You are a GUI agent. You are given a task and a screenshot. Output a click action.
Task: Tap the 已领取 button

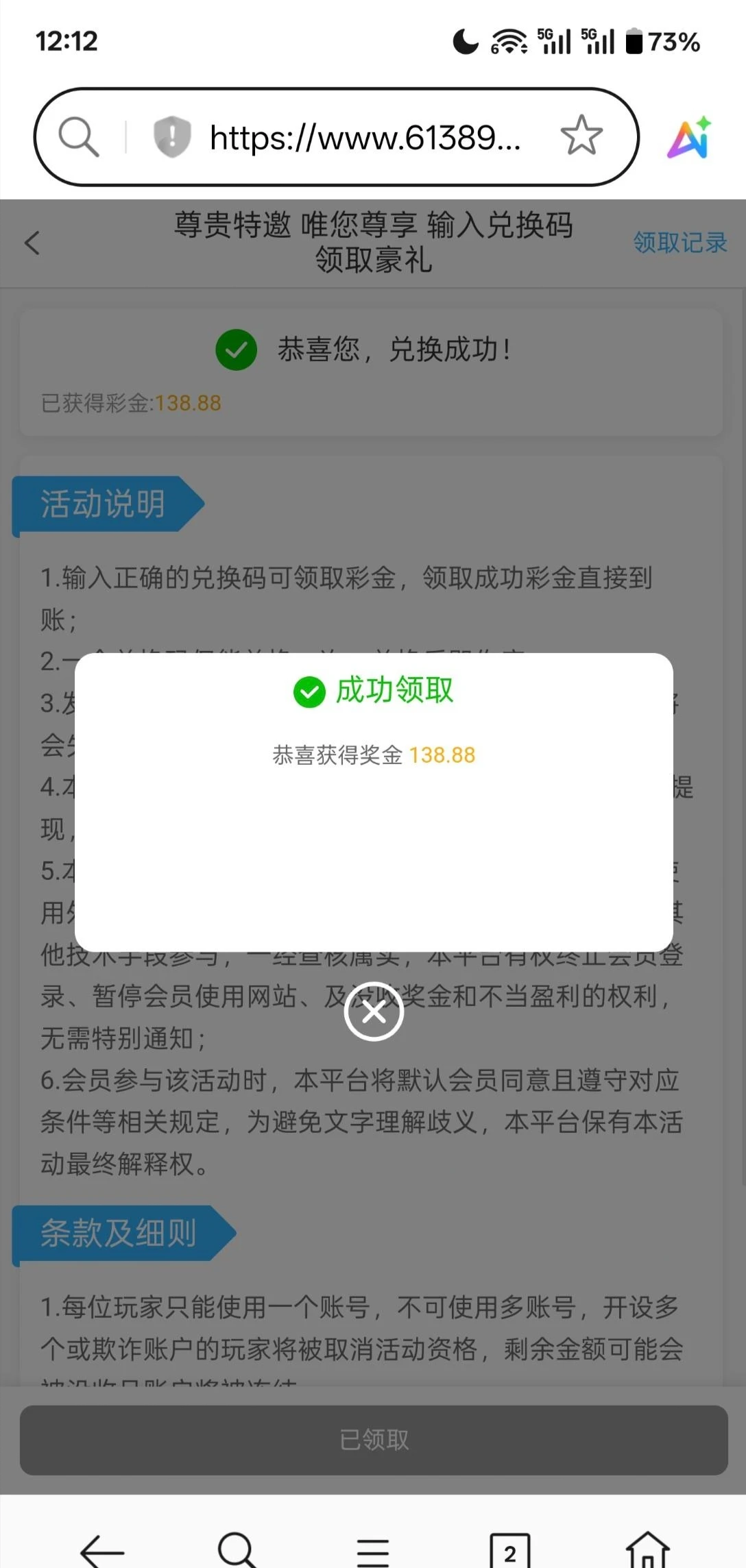[x=374, y=1440]
